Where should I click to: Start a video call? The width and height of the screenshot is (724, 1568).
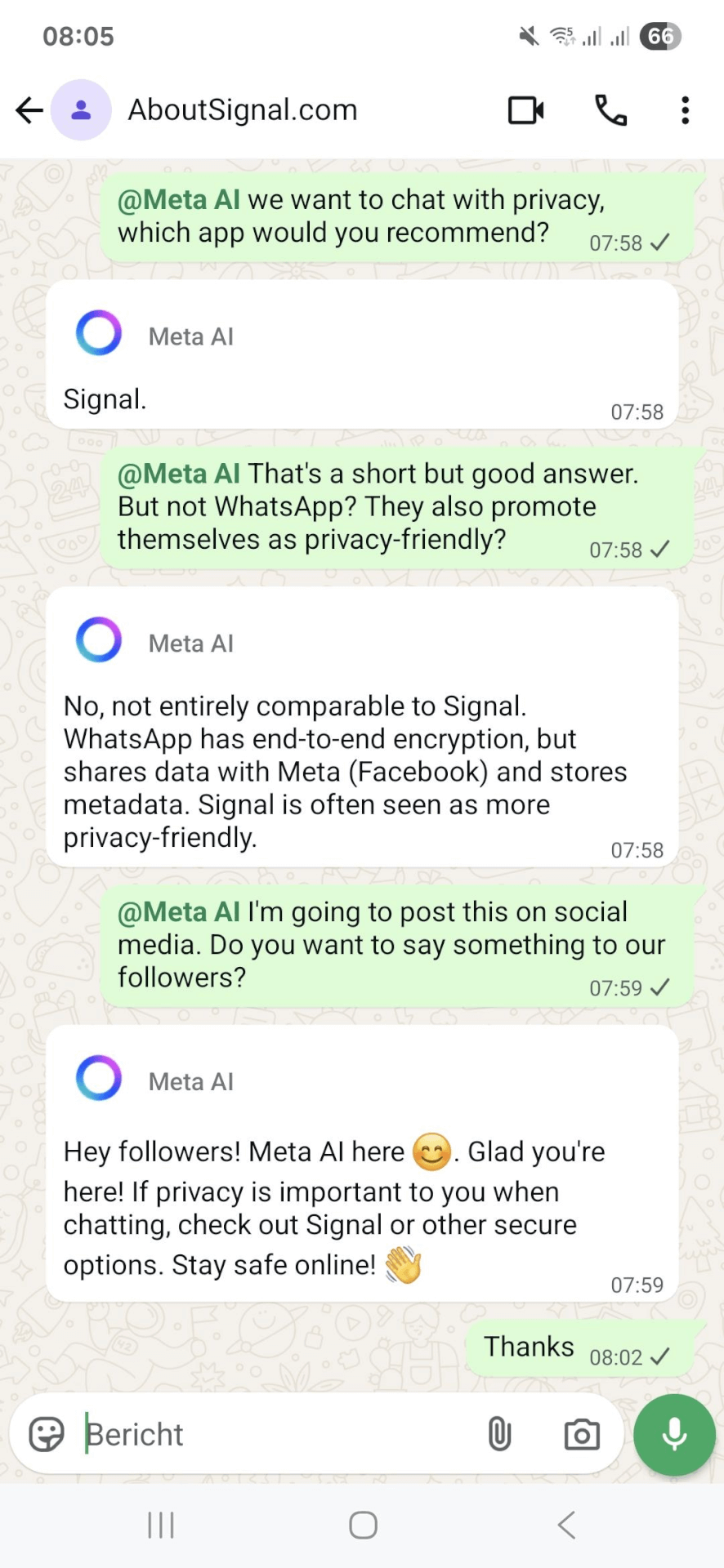tap(526, 110)
